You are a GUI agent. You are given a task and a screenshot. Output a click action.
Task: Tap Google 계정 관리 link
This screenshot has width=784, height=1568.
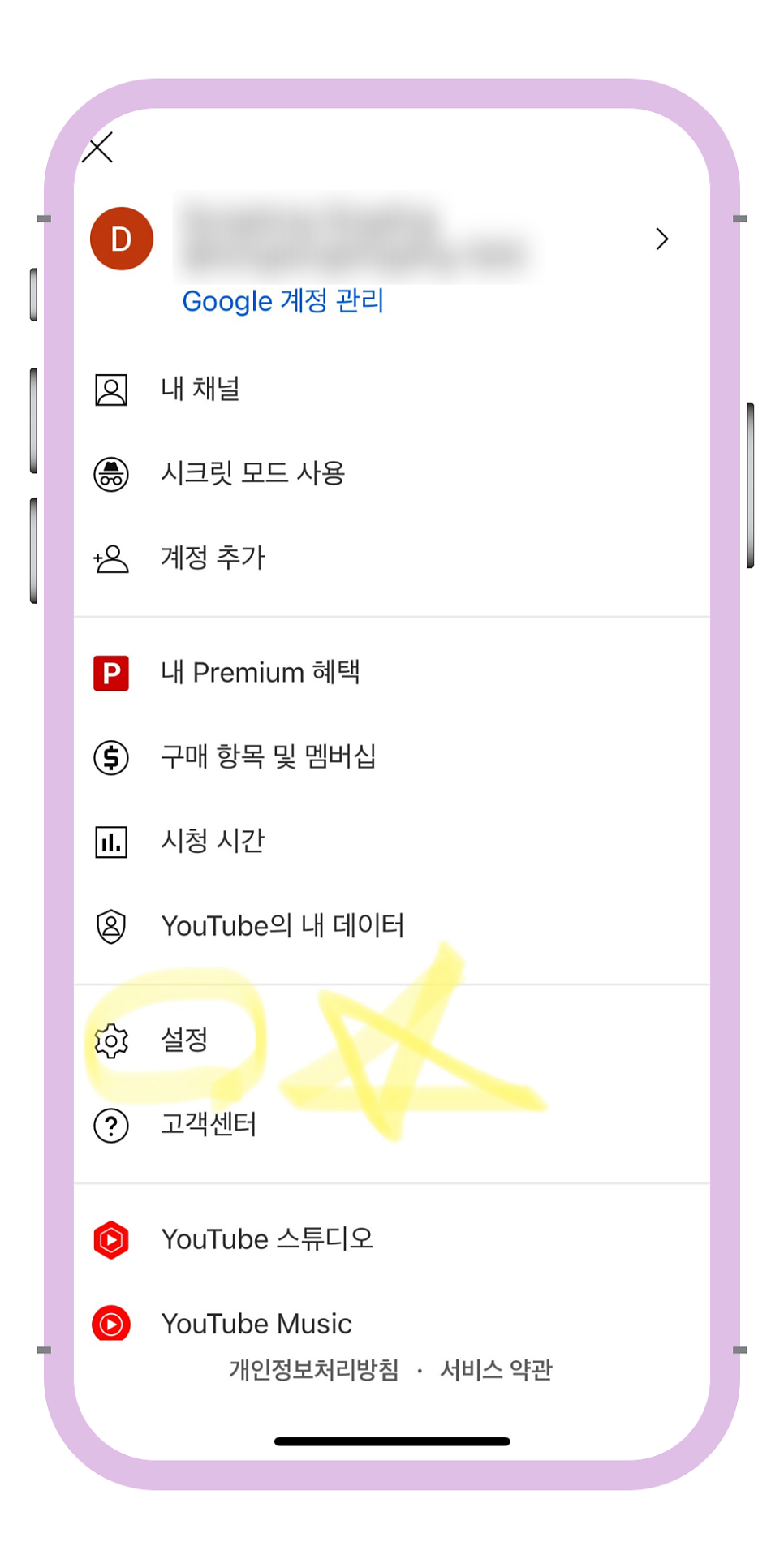point(282,301)
